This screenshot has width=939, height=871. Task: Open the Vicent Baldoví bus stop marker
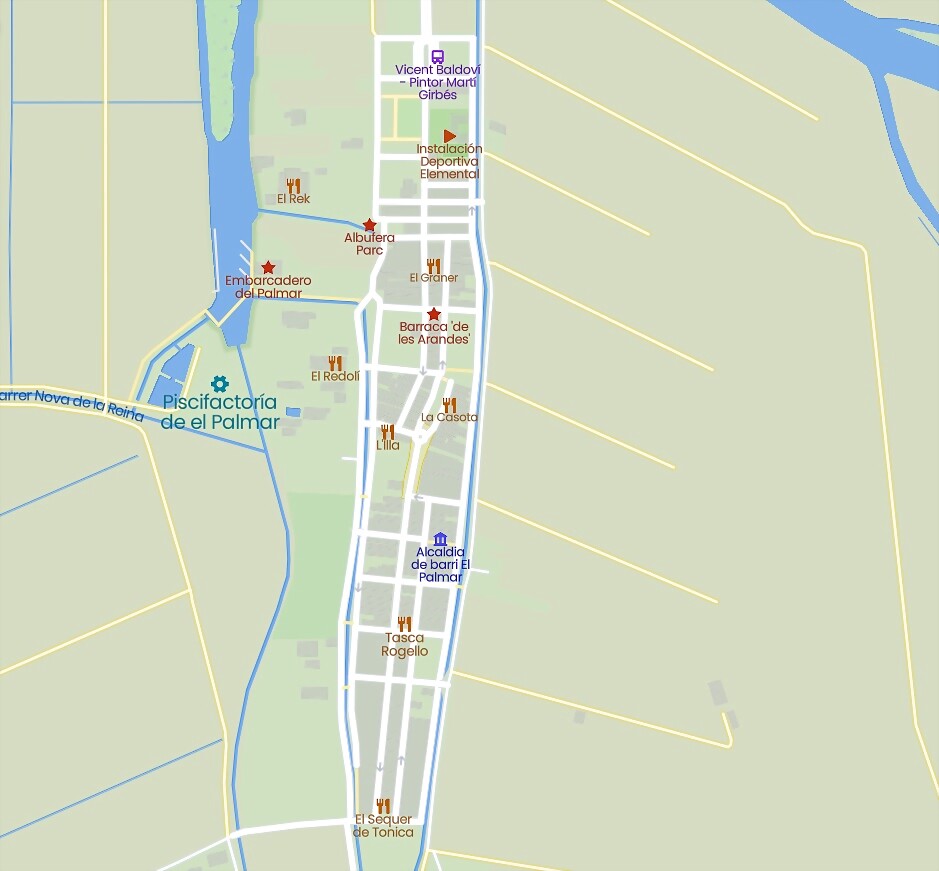click(437, 57)
